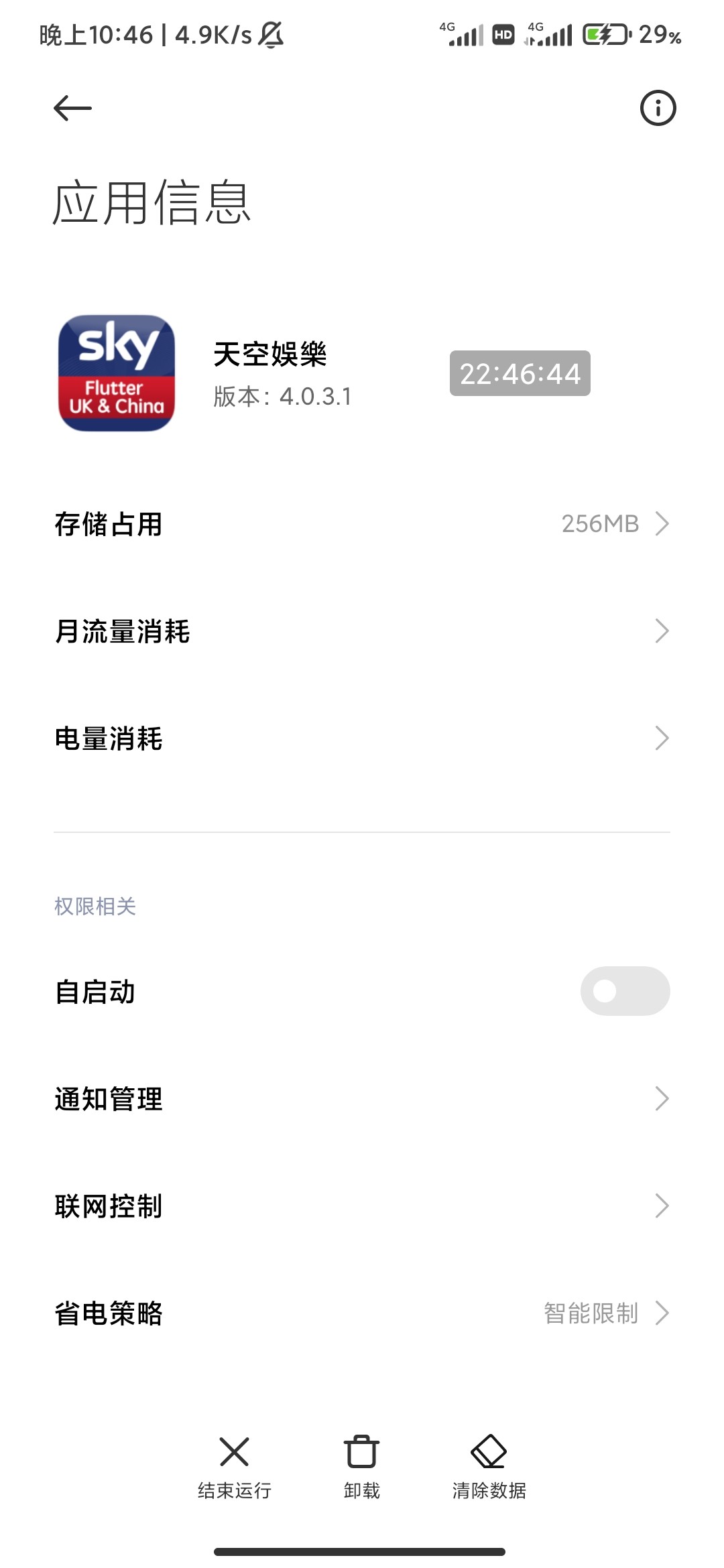The height and width of the screenshot is (1568, 724).
Task: Open 月流量消耗 monthly data usage details
Action: pyautogui.click(x=362, y=631)
